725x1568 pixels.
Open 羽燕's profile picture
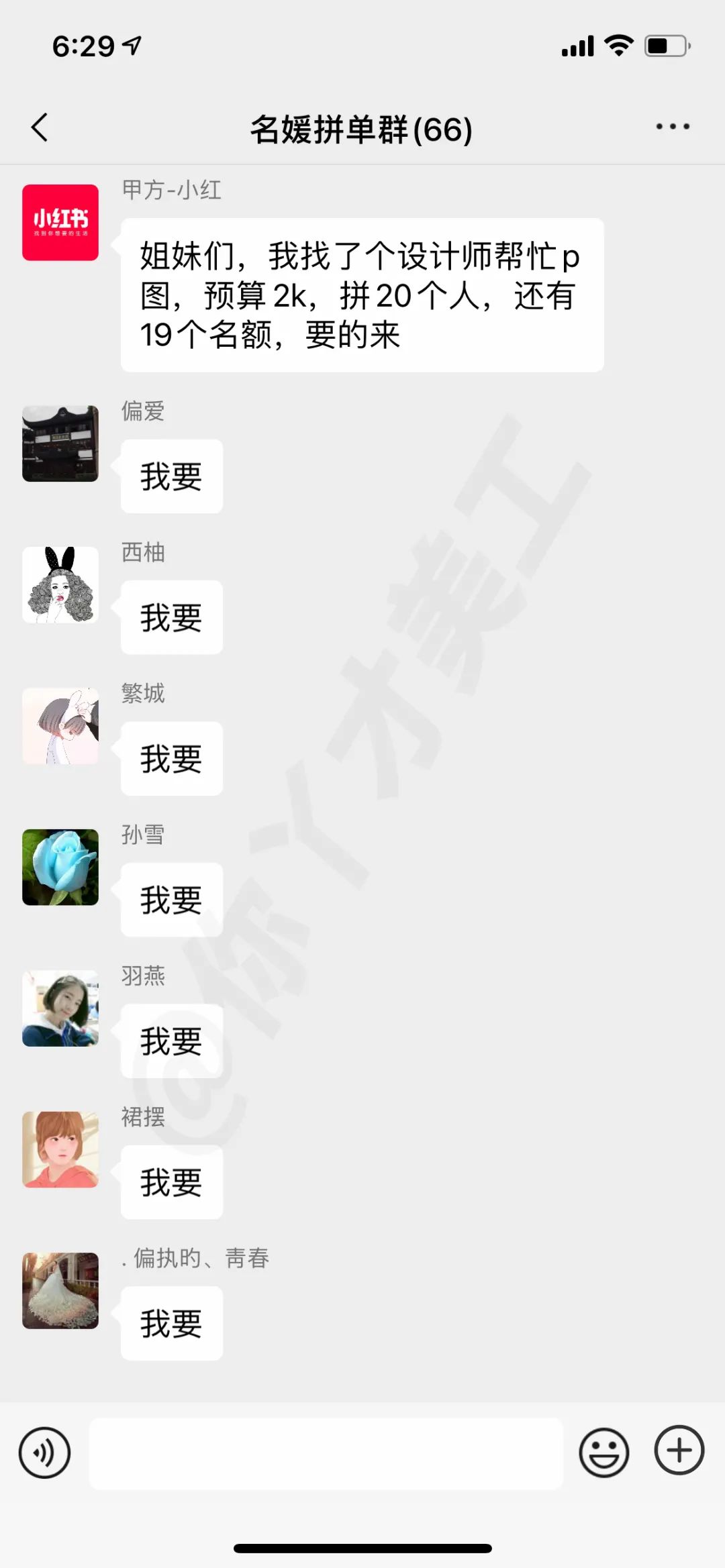[x=60, y=1008]
